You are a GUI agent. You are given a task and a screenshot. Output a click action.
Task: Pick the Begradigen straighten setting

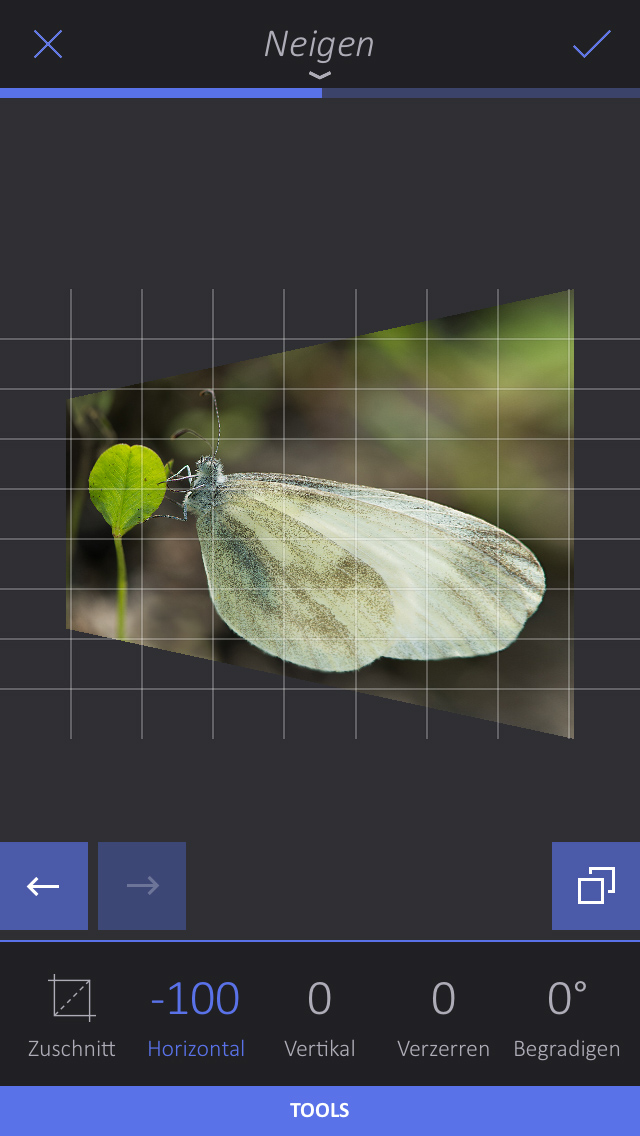coord(567,1014)
